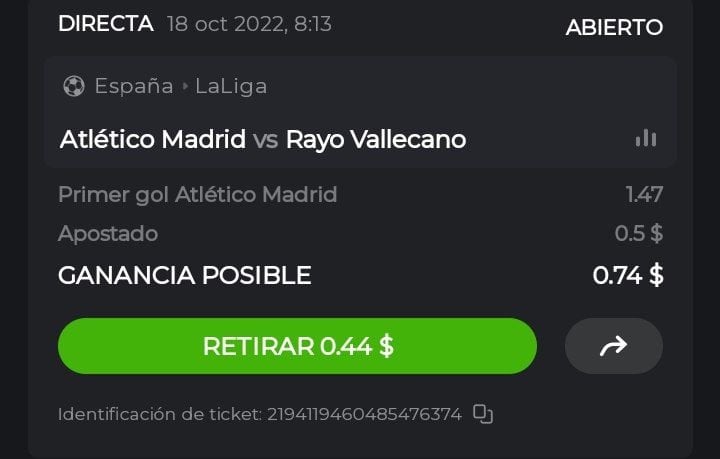
Task: Open the Atlético Madrid vs Rayo Vallecano match
Action: tap(263, 139)
